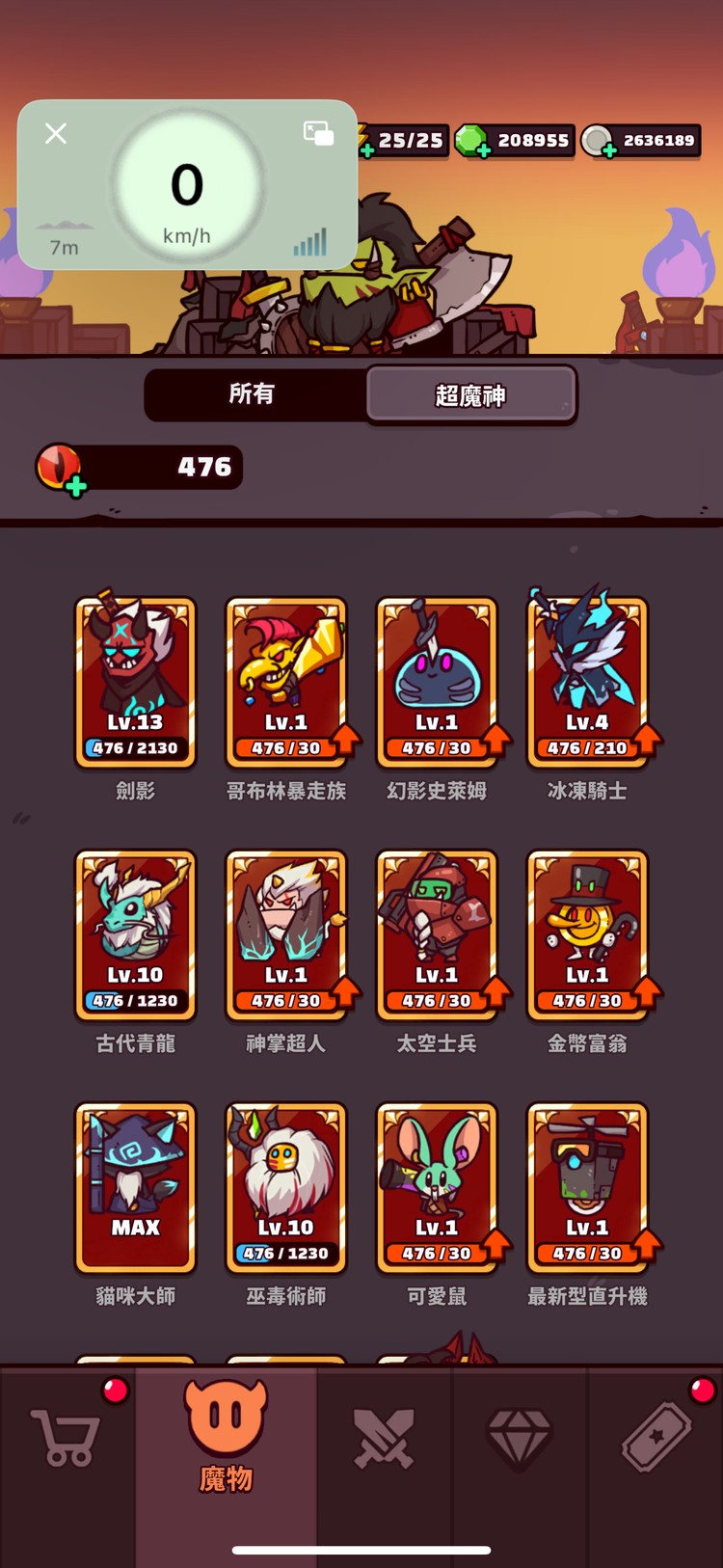Viewport: 723px width, 1568px height.
Task: View the 巫毒術師 card
Action: pyautogui.click(x=286, y=1187)
